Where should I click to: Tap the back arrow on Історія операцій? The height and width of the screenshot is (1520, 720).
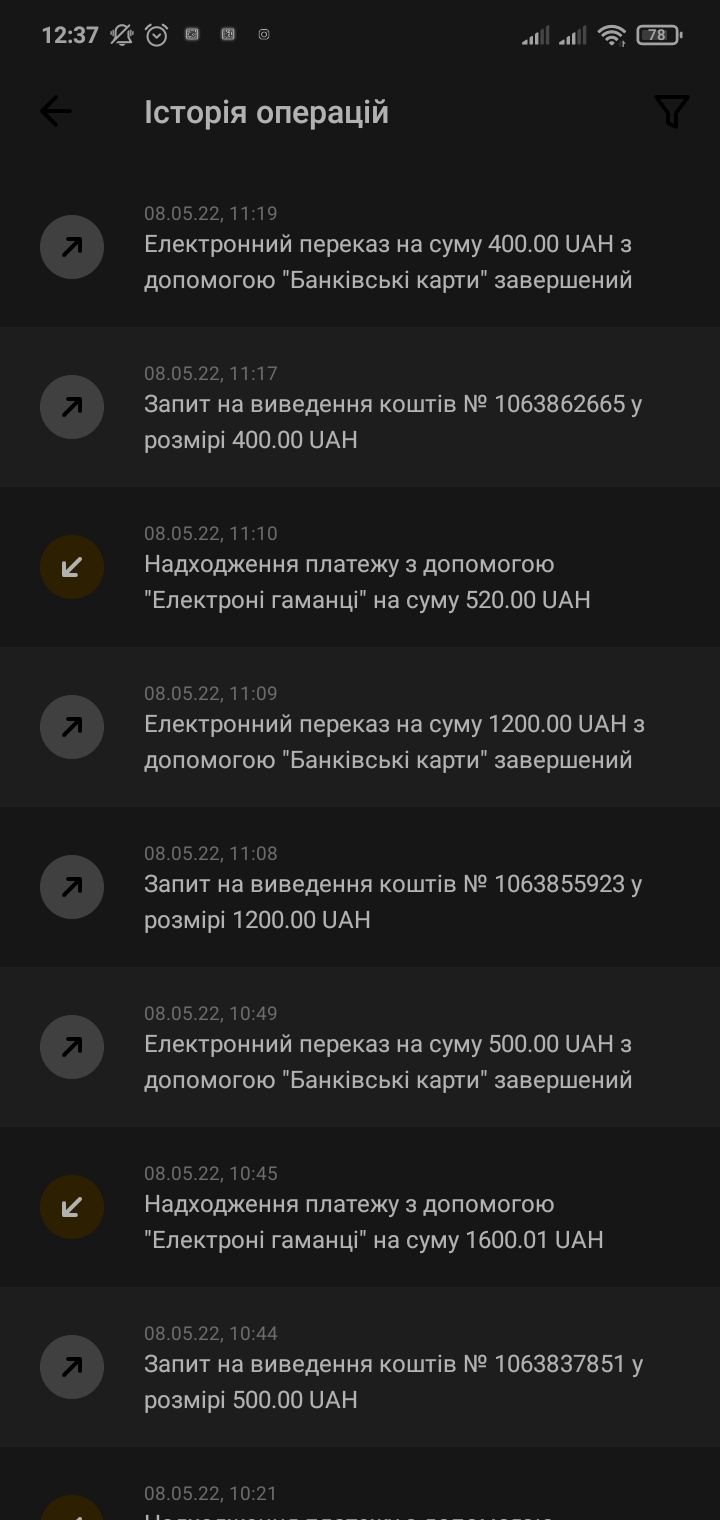tap(55, 111)
